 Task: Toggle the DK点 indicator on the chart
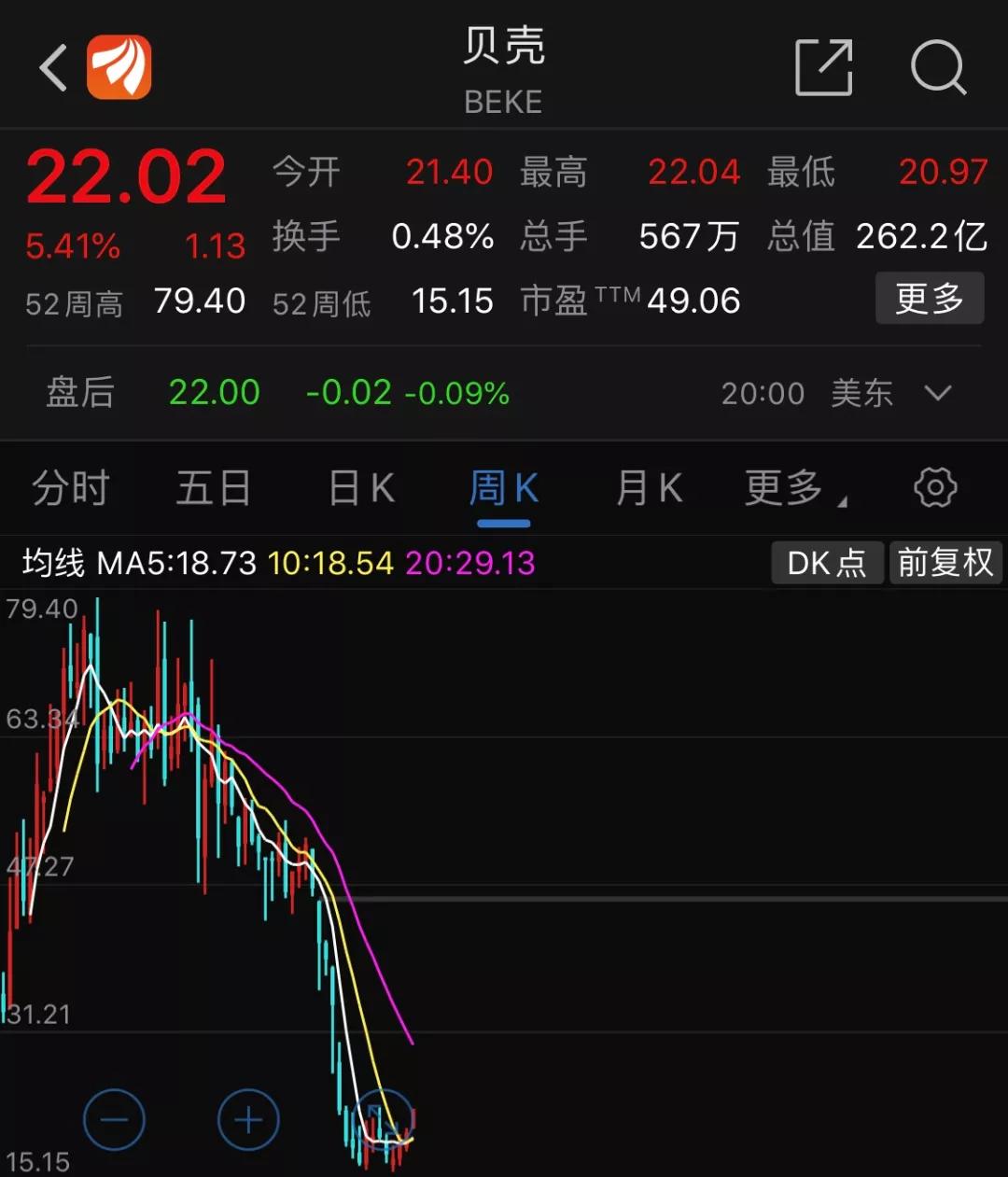825,563
